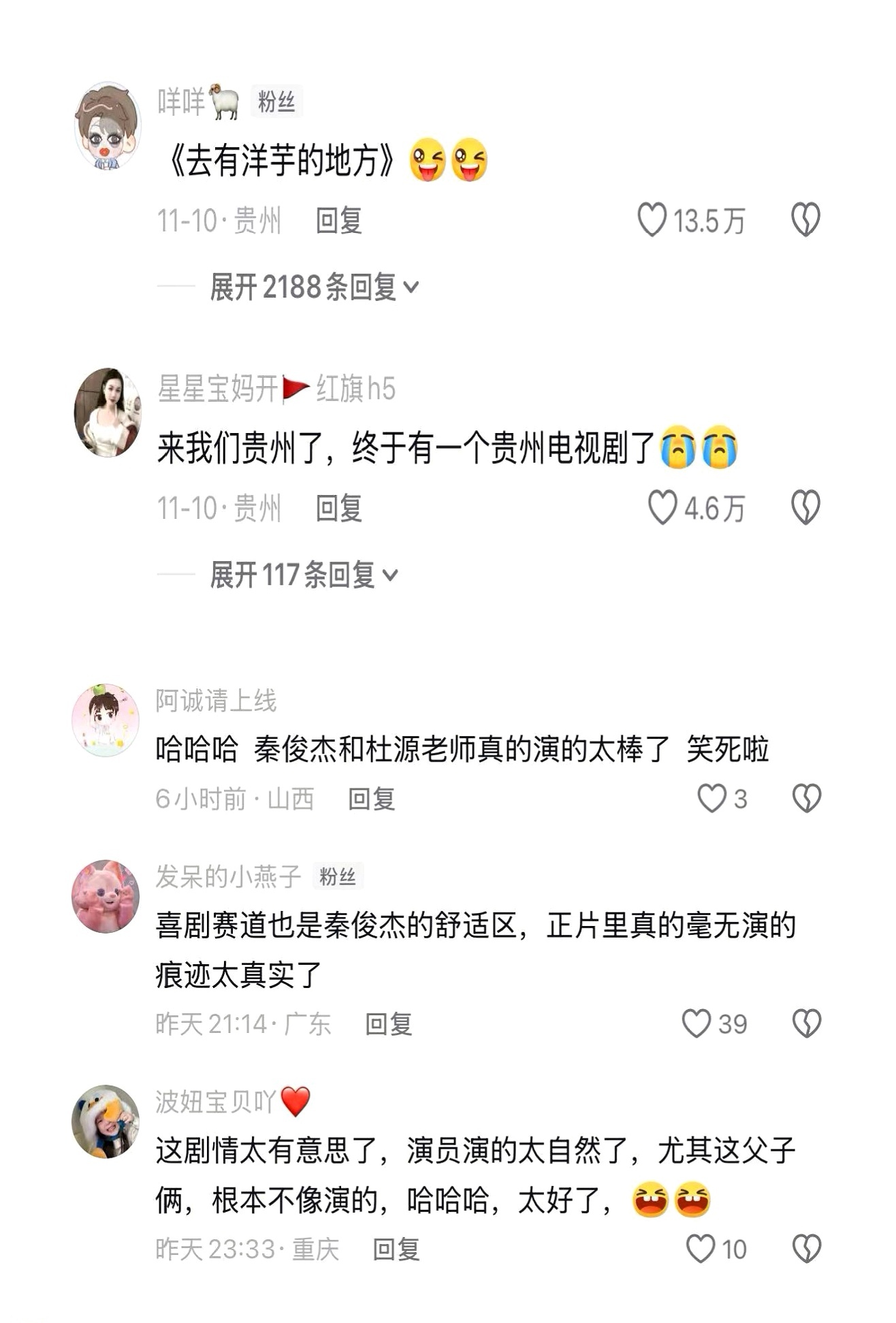Tap the dislike icon on 波妞宝贝吖's comment
Viewport: 896px width, 1323px height.
point(807,1249)
